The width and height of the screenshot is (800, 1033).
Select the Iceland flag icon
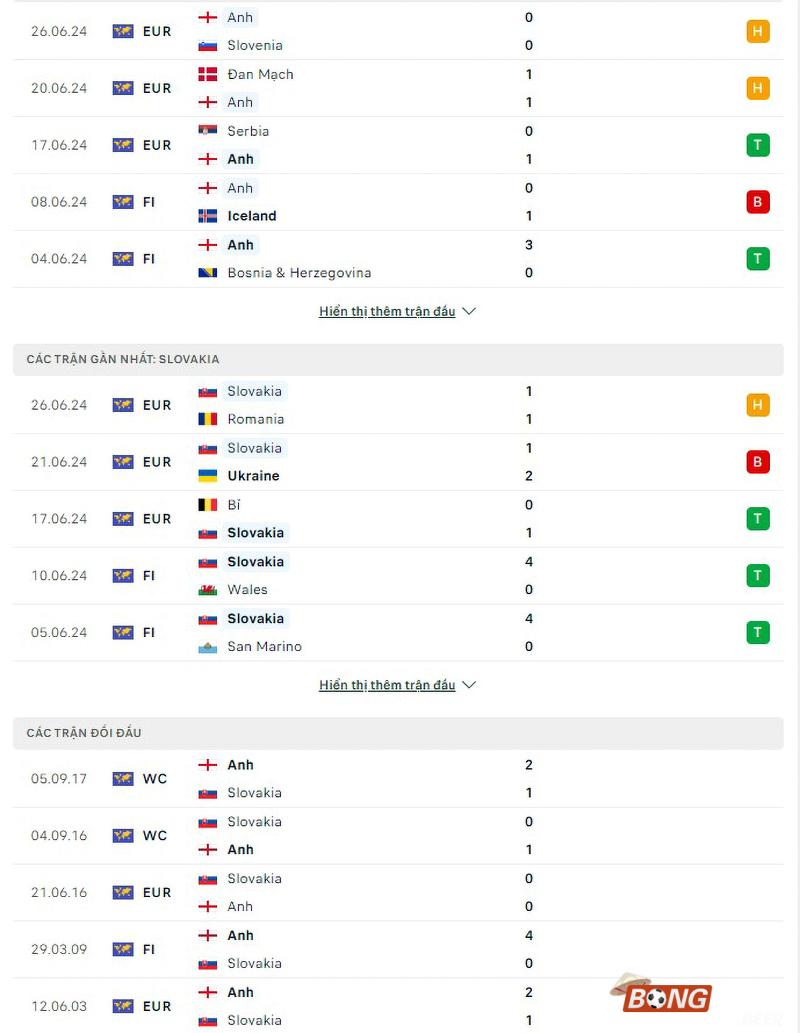[x=208, y=215]
